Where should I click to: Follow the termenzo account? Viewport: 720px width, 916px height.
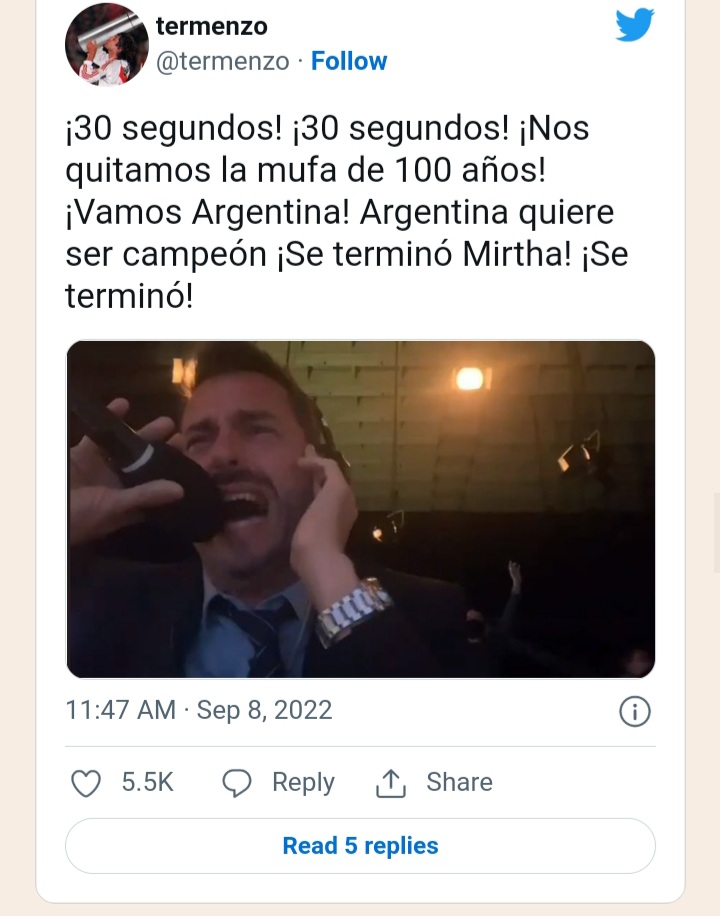349,61
